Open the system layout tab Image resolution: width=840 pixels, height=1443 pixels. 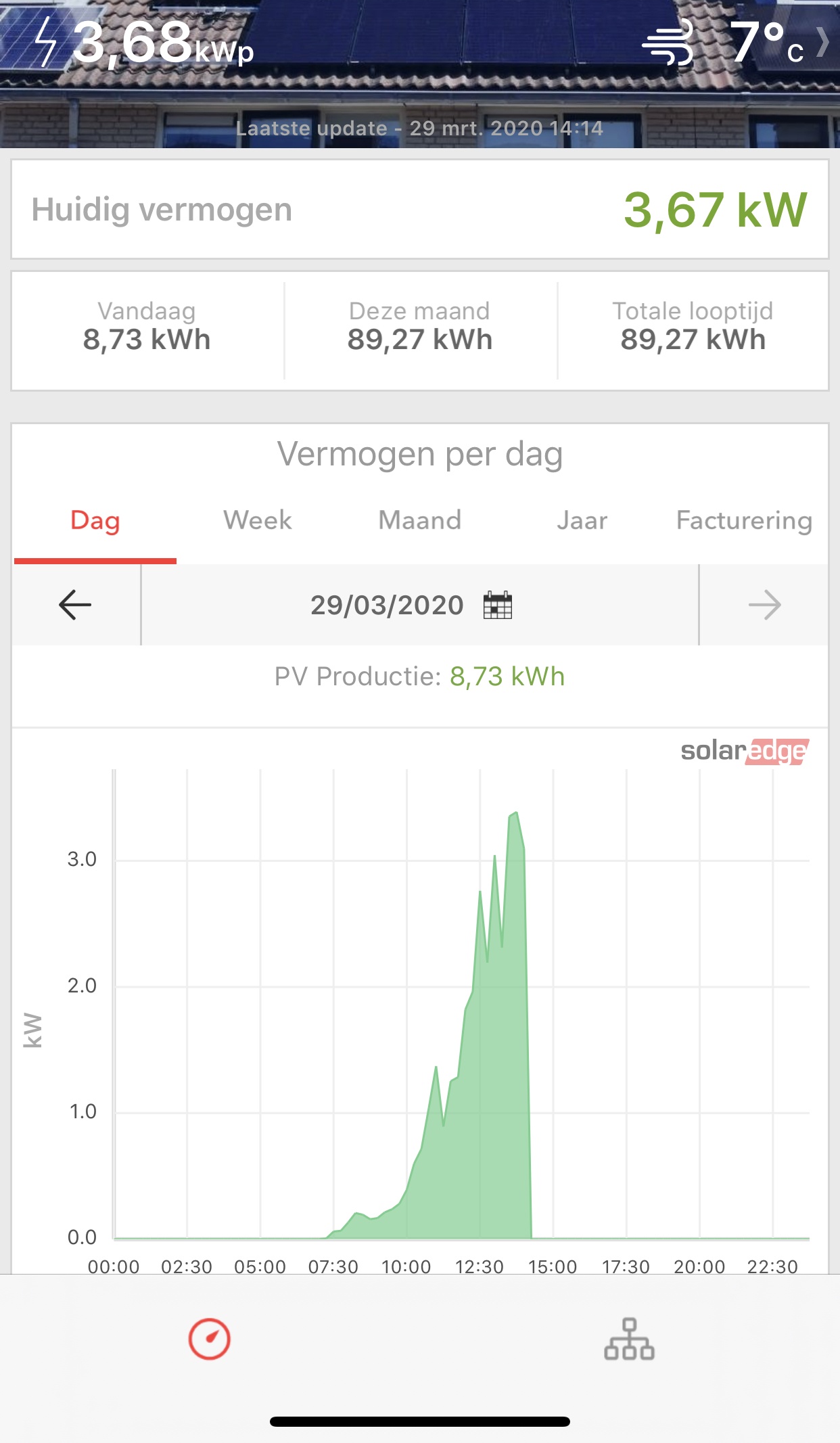(629, 1339)
